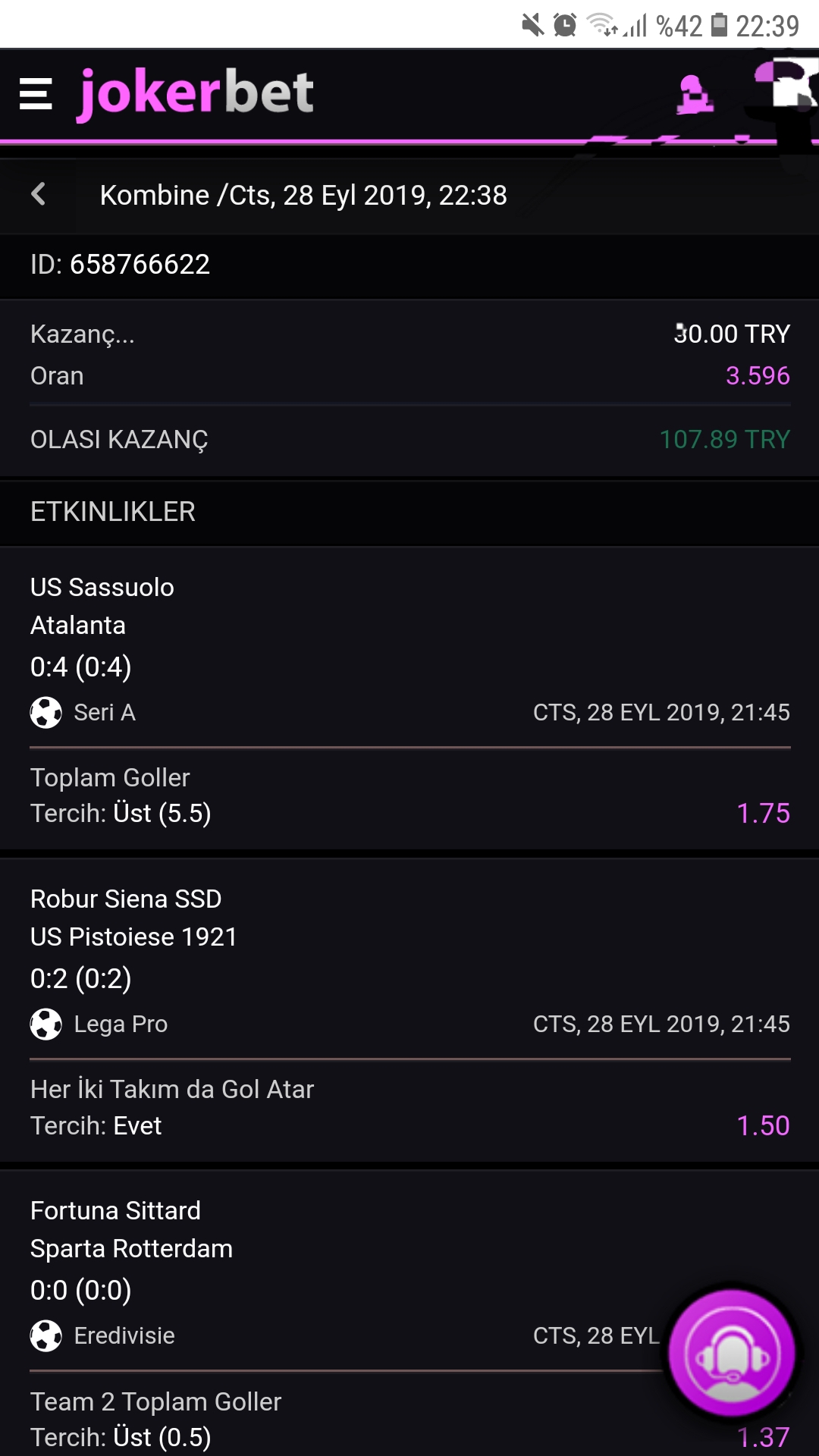Open the user account icon

[695, 95]
